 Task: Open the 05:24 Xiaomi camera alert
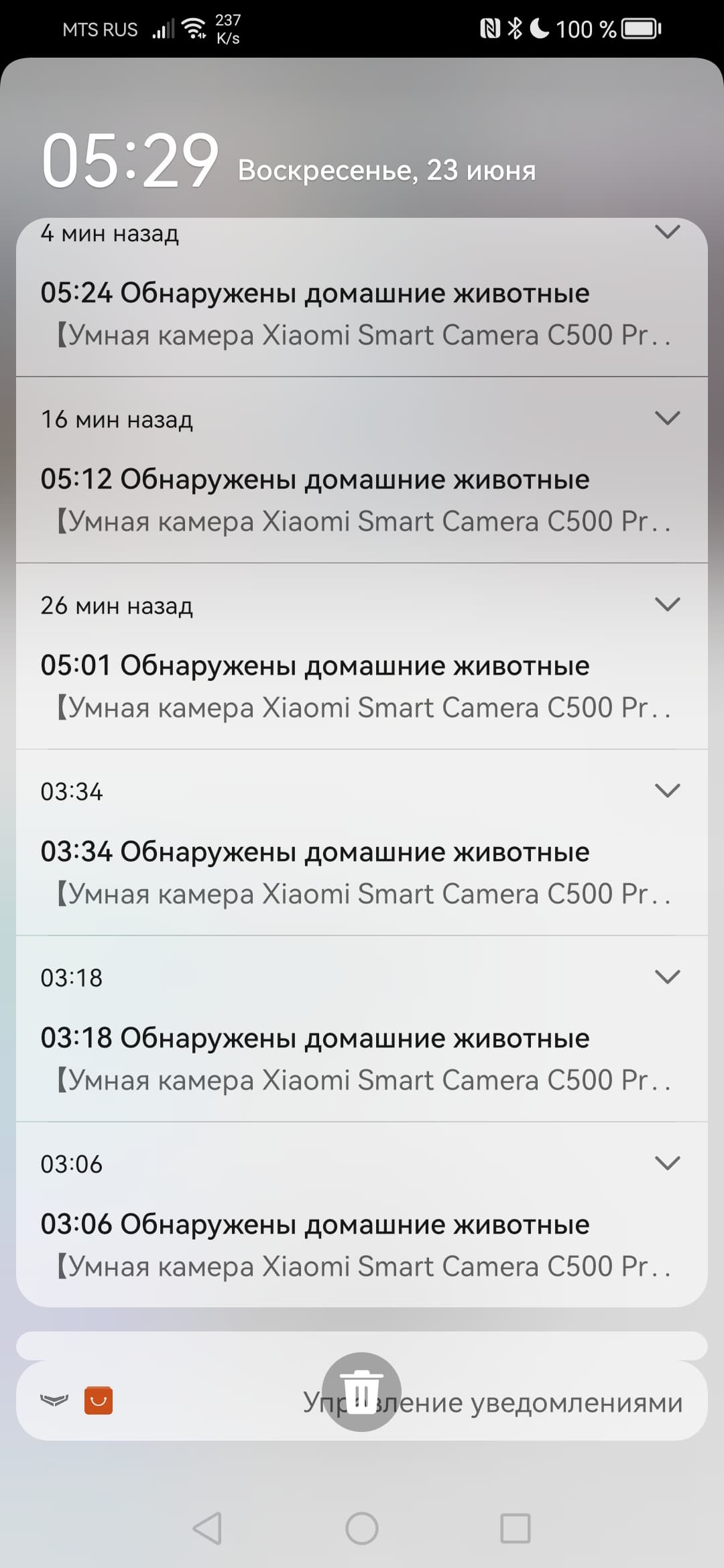tap(315, 314)
